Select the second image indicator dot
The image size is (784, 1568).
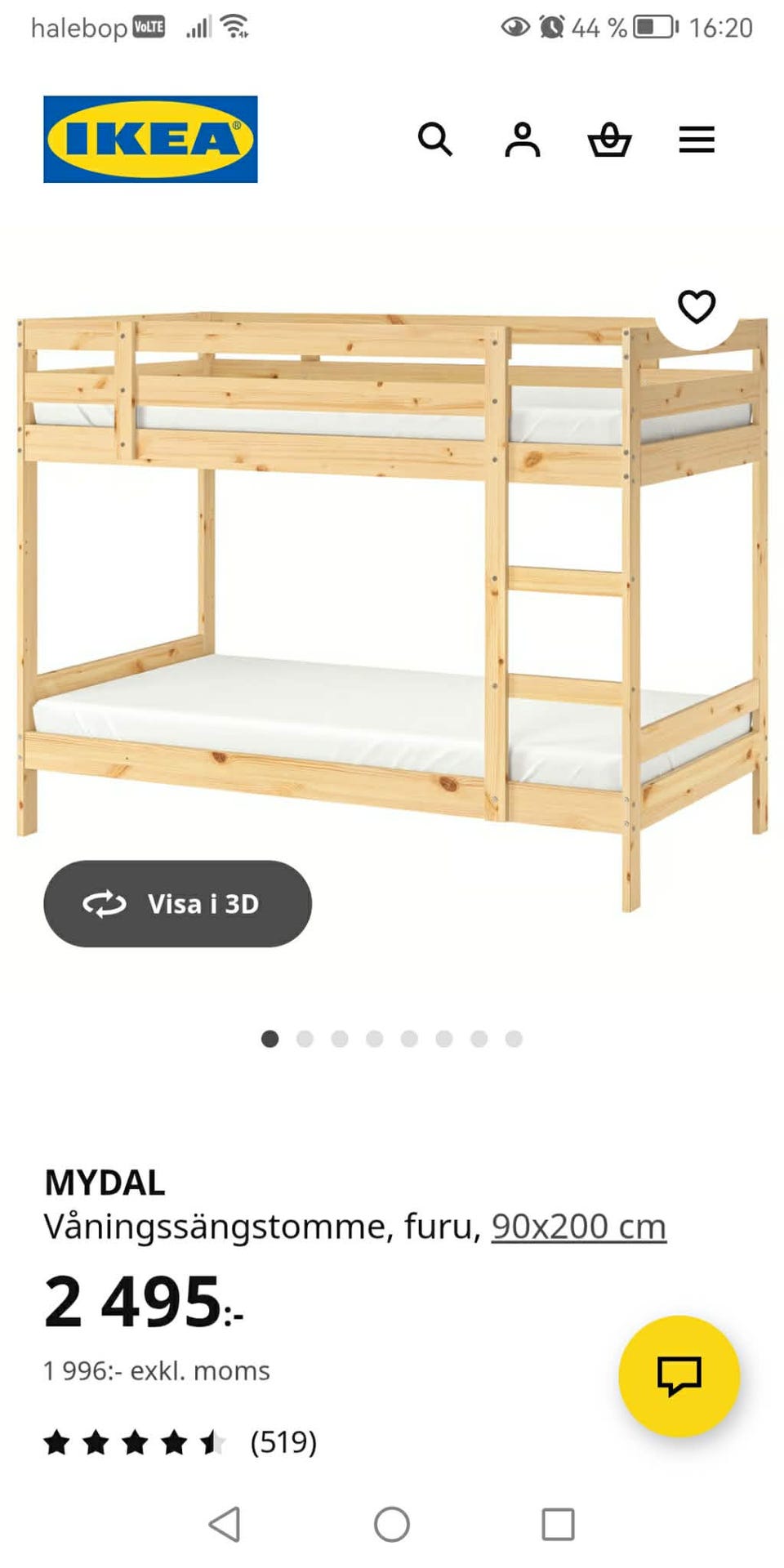pyautogui.click(x=305, y=1039)
